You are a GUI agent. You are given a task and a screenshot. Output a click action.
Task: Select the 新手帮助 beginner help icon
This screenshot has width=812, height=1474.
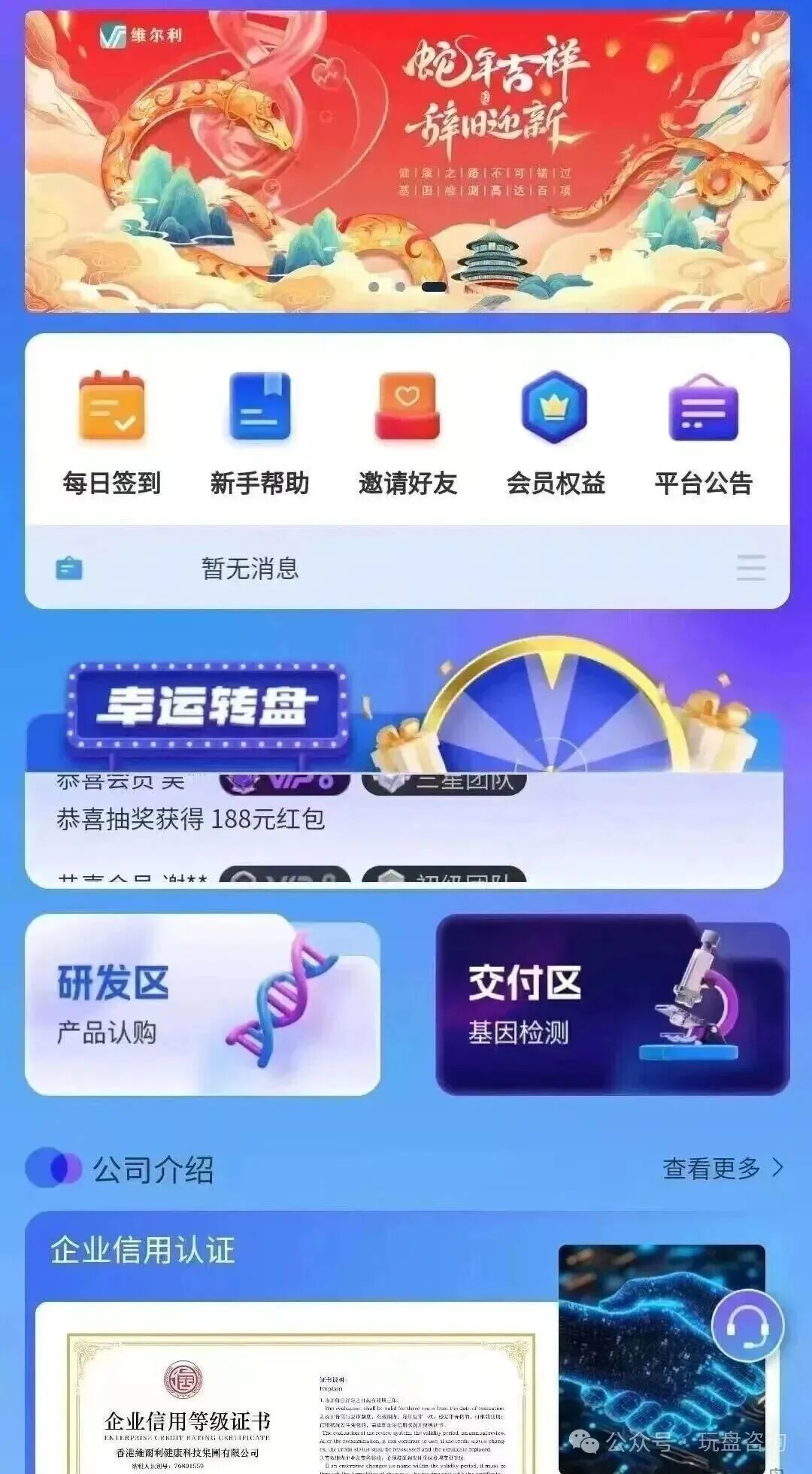[x=258, y=410]
